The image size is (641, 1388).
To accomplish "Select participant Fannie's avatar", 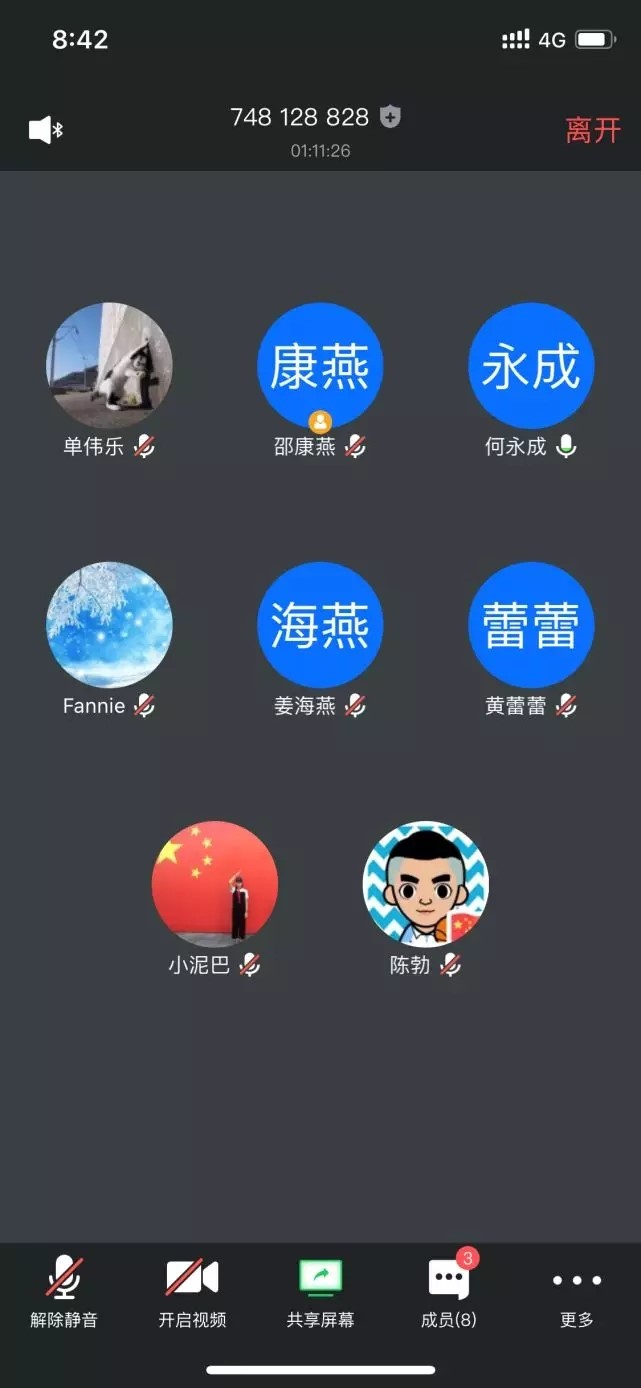I will point(110,625).
